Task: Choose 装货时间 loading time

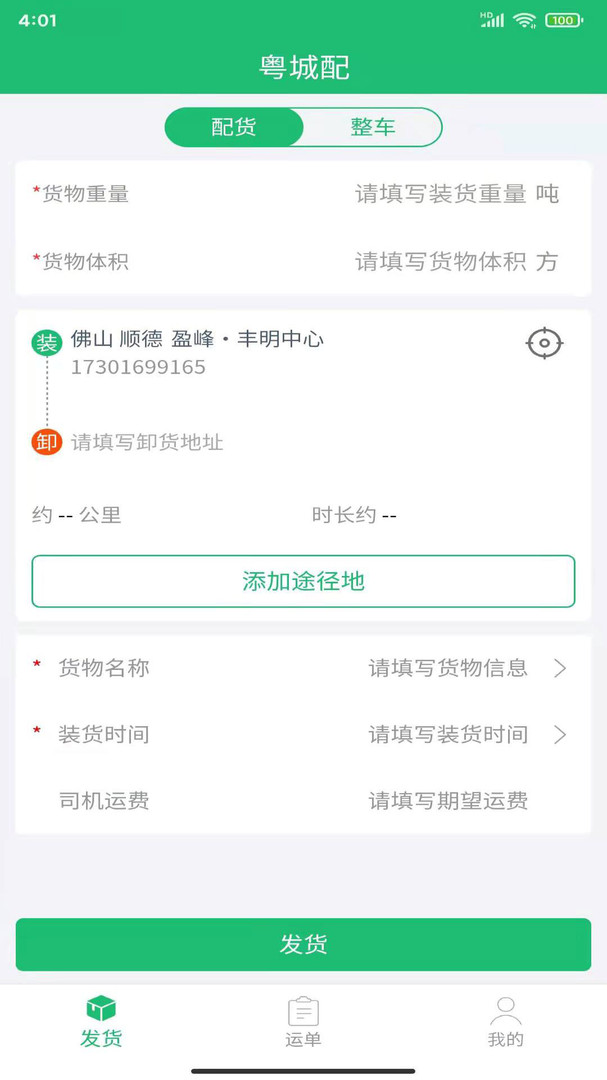Action: click(303, 735)
